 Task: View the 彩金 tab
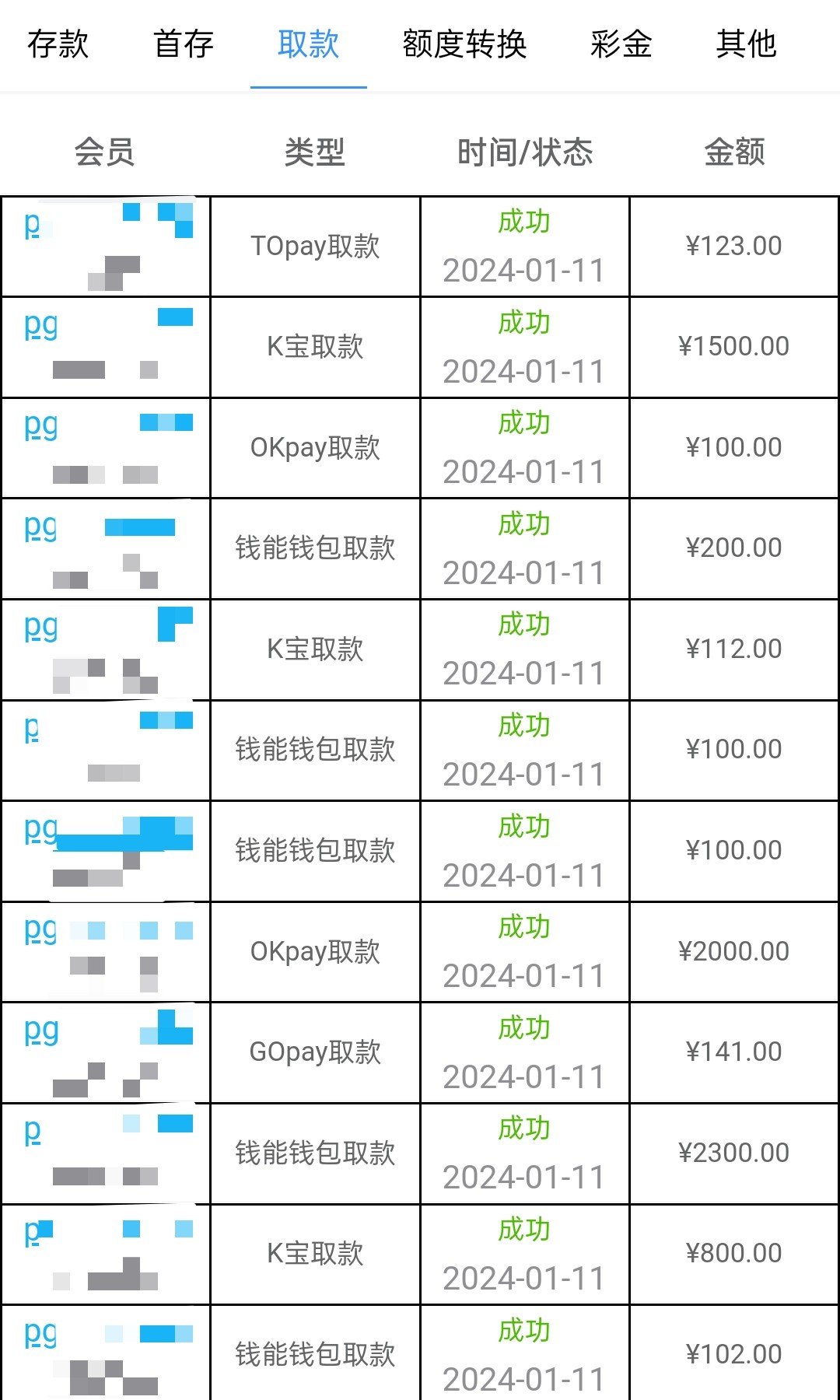[x=621, y=44]
